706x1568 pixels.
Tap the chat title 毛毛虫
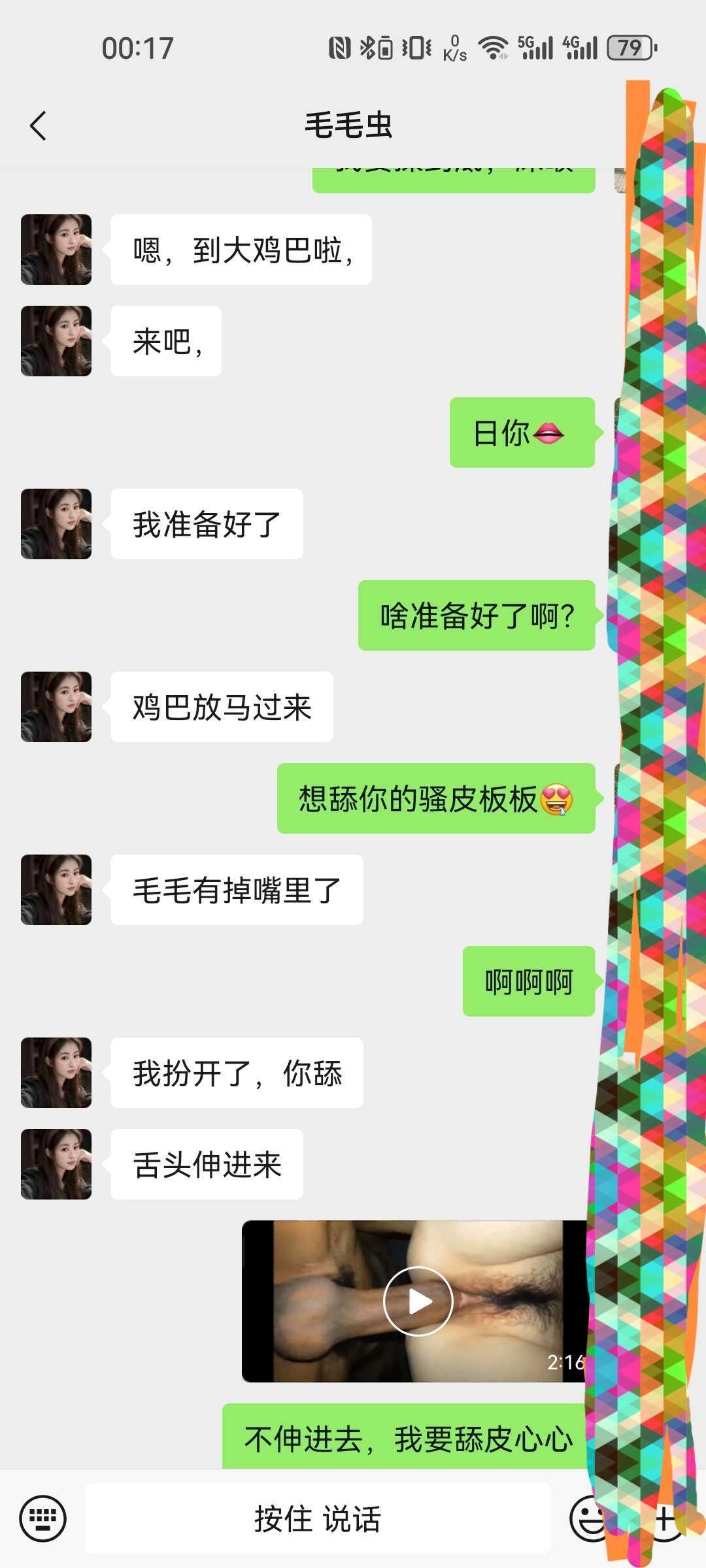[350, 126]
